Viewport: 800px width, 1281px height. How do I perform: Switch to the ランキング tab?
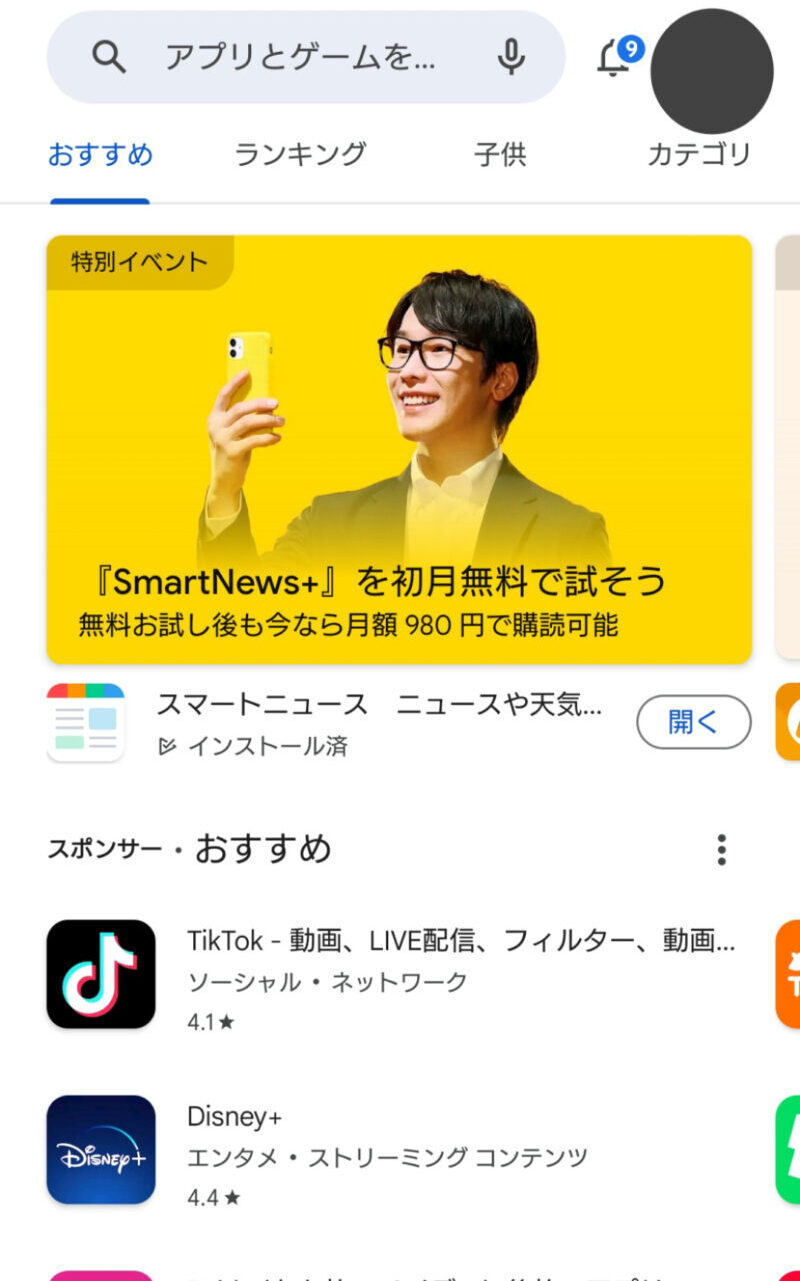click(300, 155)
